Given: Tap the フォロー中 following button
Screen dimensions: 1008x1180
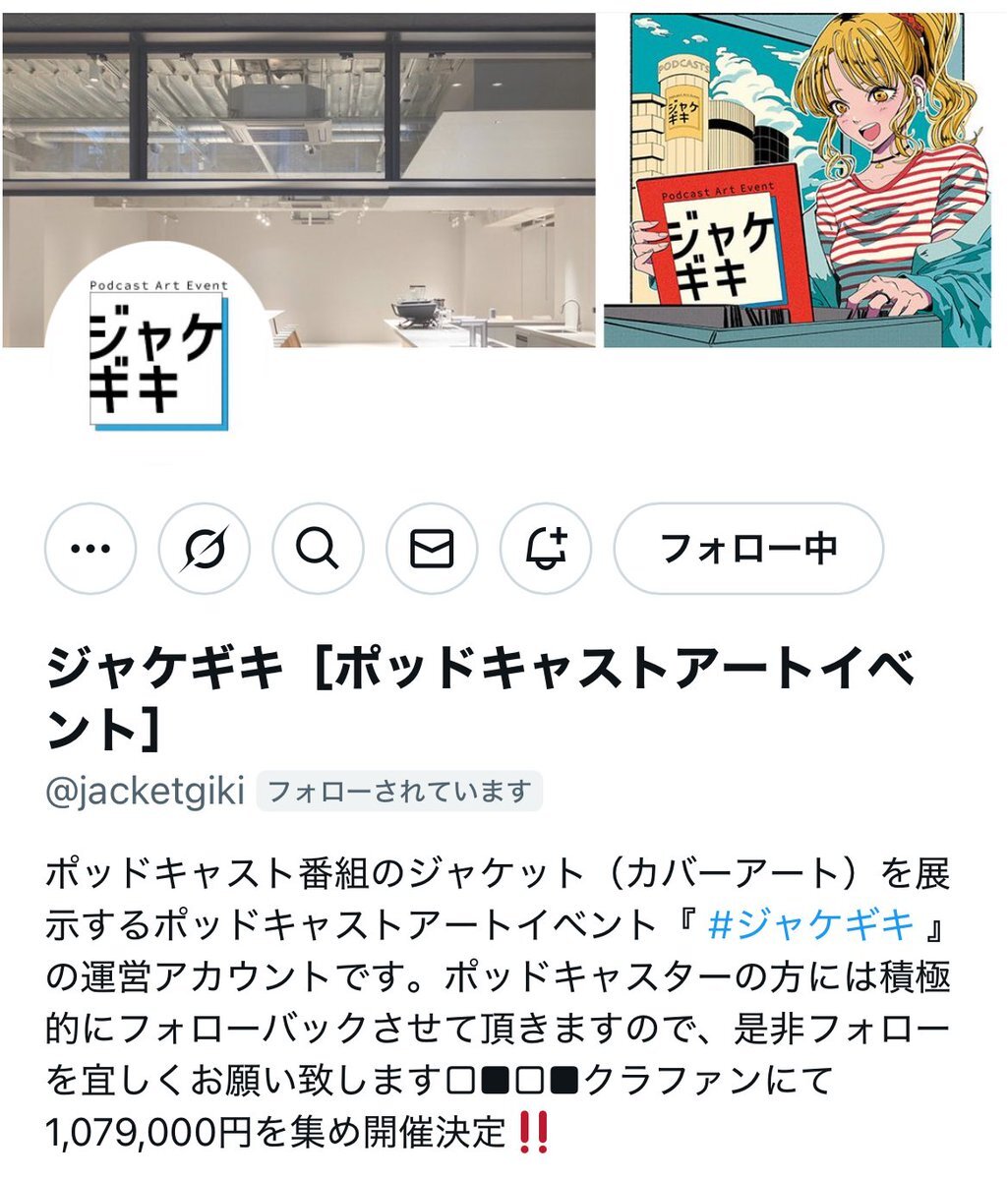Looking at the screenshot, I should pos(748,549).
